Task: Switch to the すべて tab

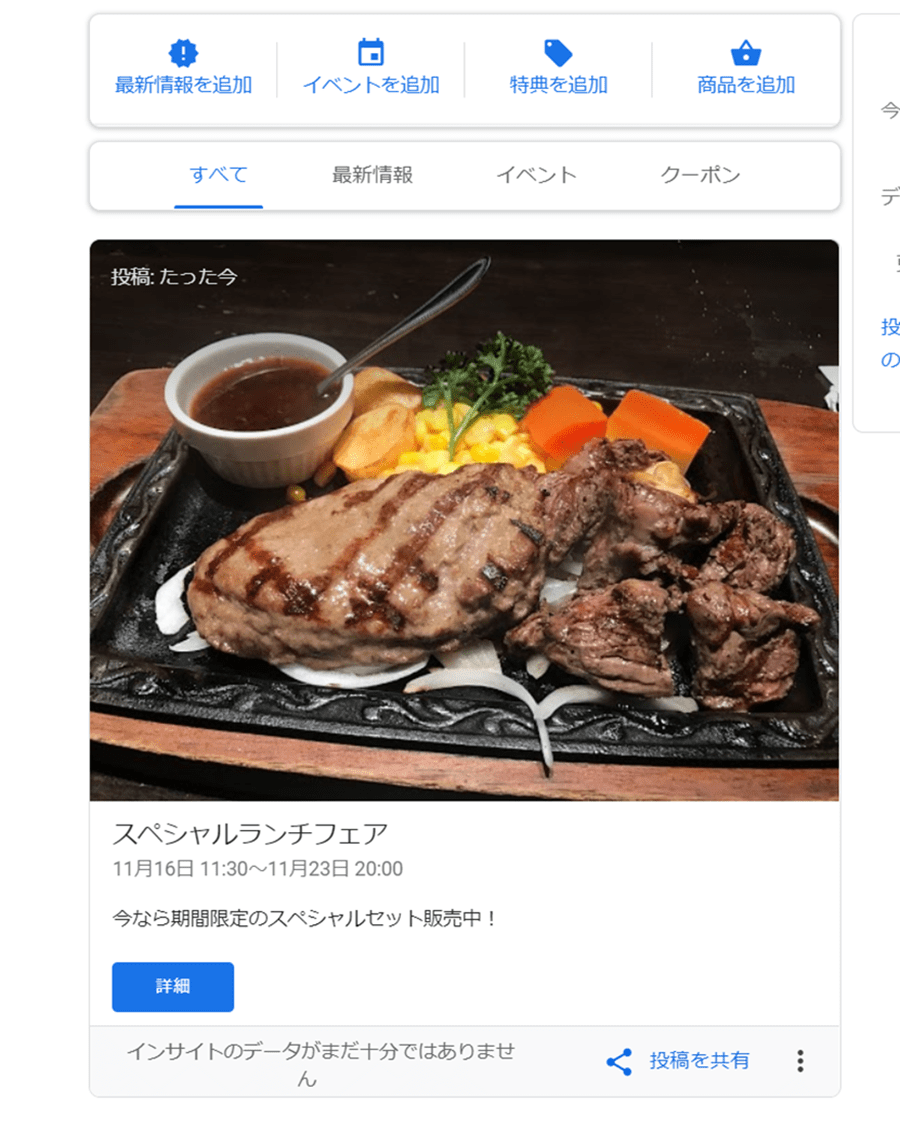Action: 218,175
